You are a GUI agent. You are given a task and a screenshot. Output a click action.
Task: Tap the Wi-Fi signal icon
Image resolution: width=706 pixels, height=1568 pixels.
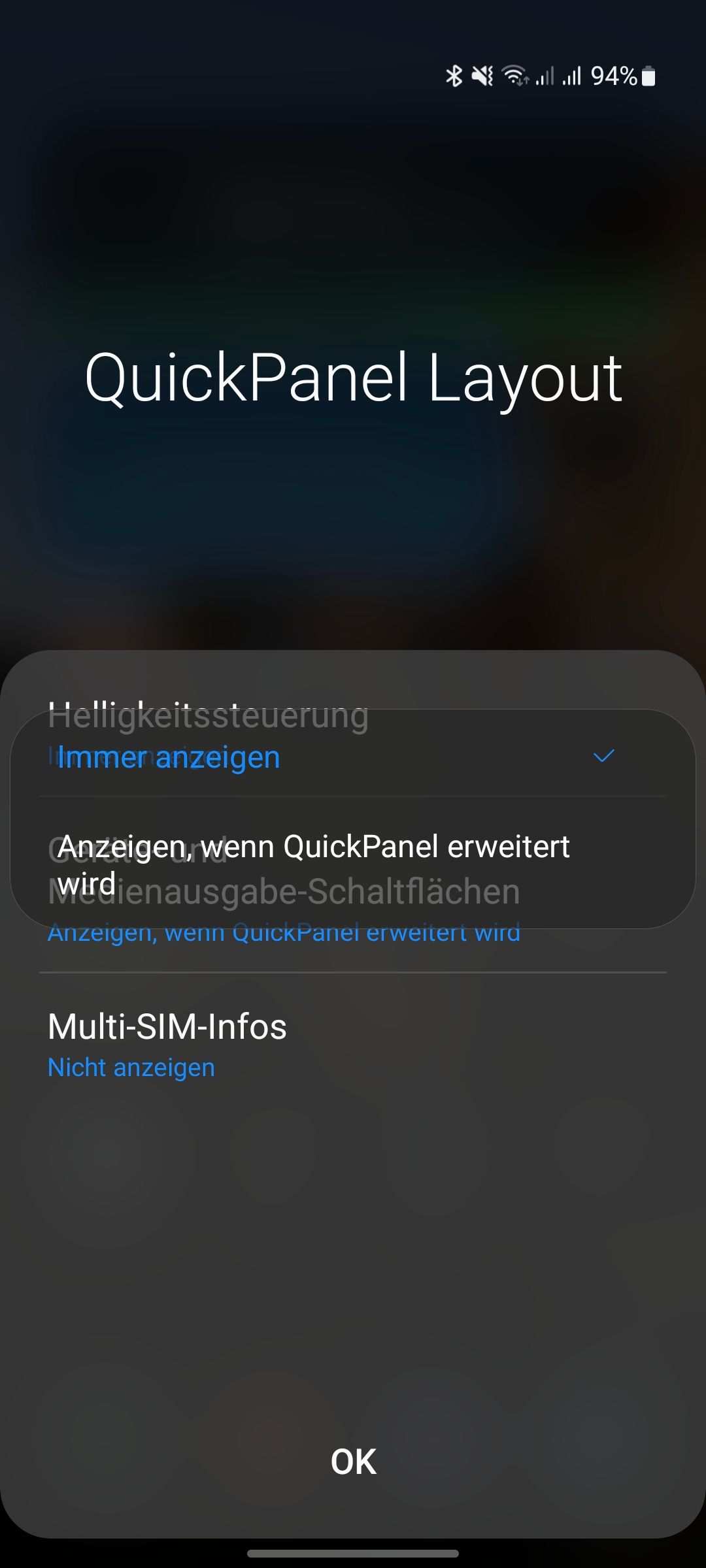tap(515, 76)
